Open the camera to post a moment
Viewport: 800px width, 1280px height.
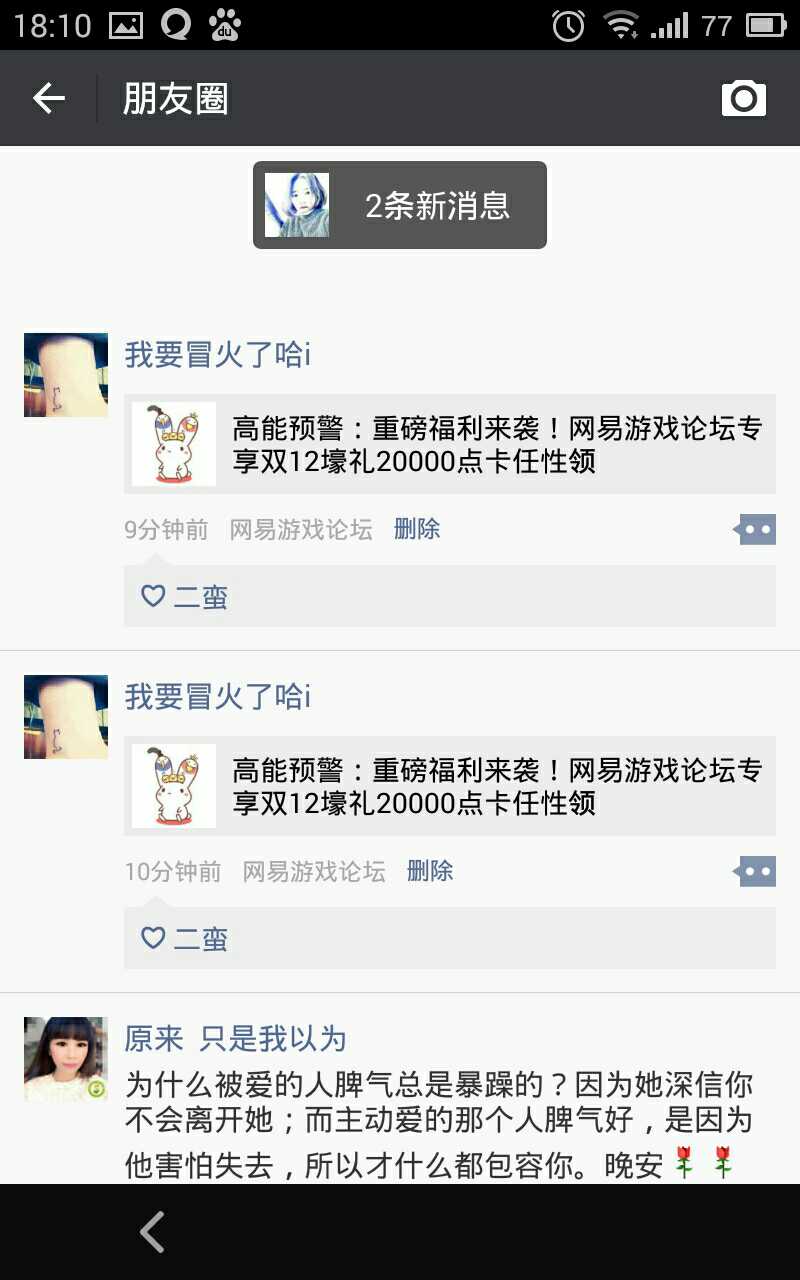click(743, 98)
